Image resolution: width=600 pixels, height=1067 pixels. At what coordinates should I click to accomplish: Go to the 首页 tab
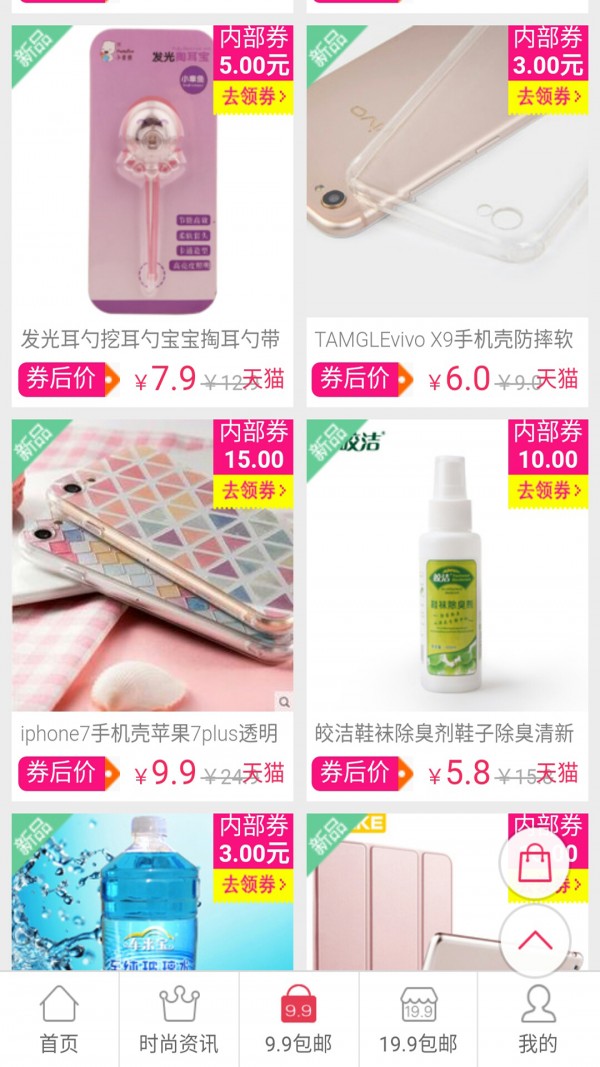coord(59,1019)
